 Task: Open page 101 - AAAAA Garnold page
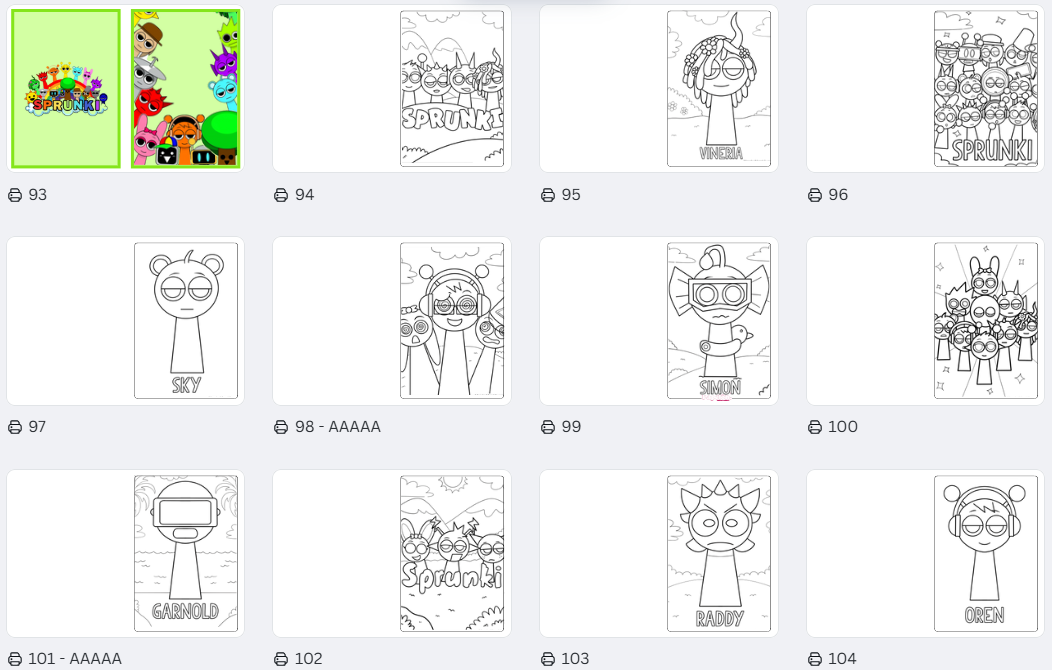point(186,553)
